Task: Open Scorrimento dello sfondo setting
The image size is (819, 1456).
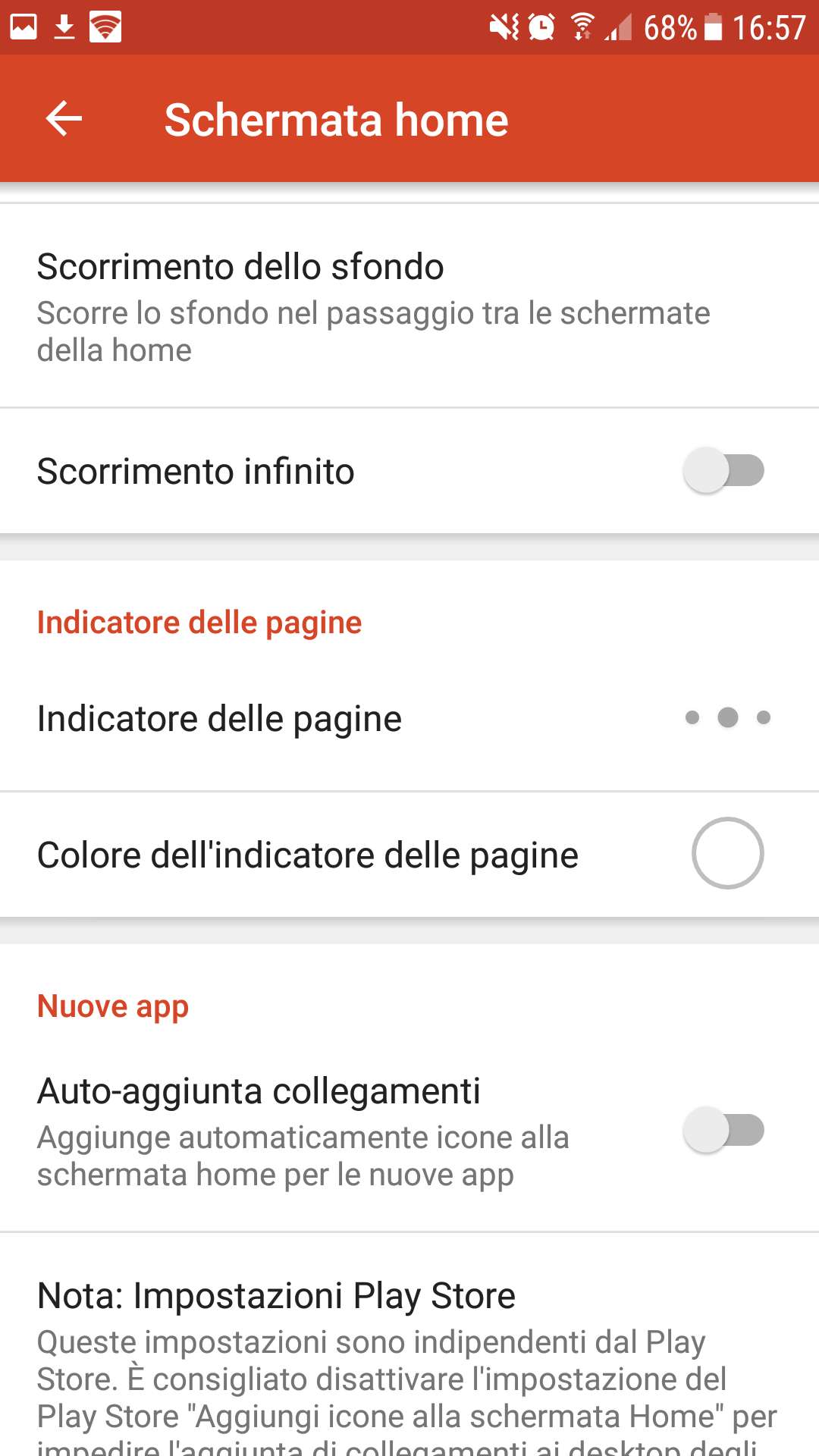Action: point(372,307)
